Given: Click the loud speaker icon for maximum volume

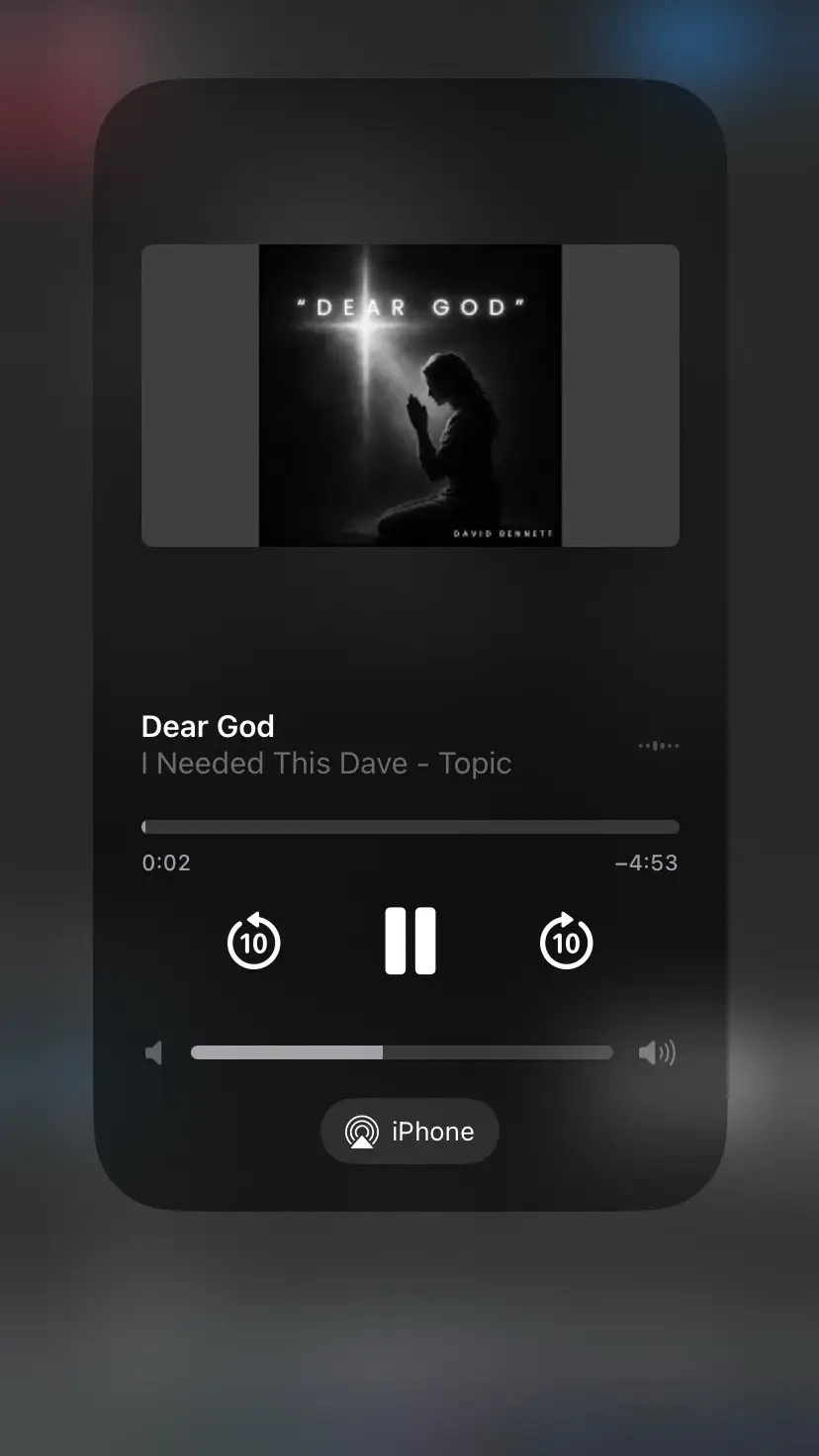Looking at the screenshot, I should click(657, 1052).
